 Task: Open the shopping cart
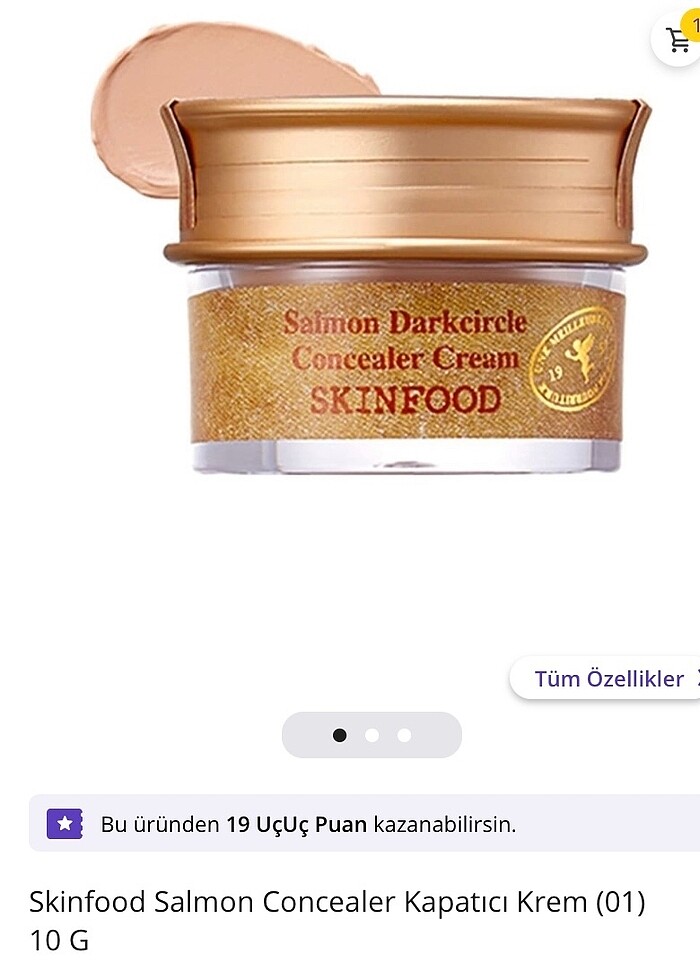point(679,40)
